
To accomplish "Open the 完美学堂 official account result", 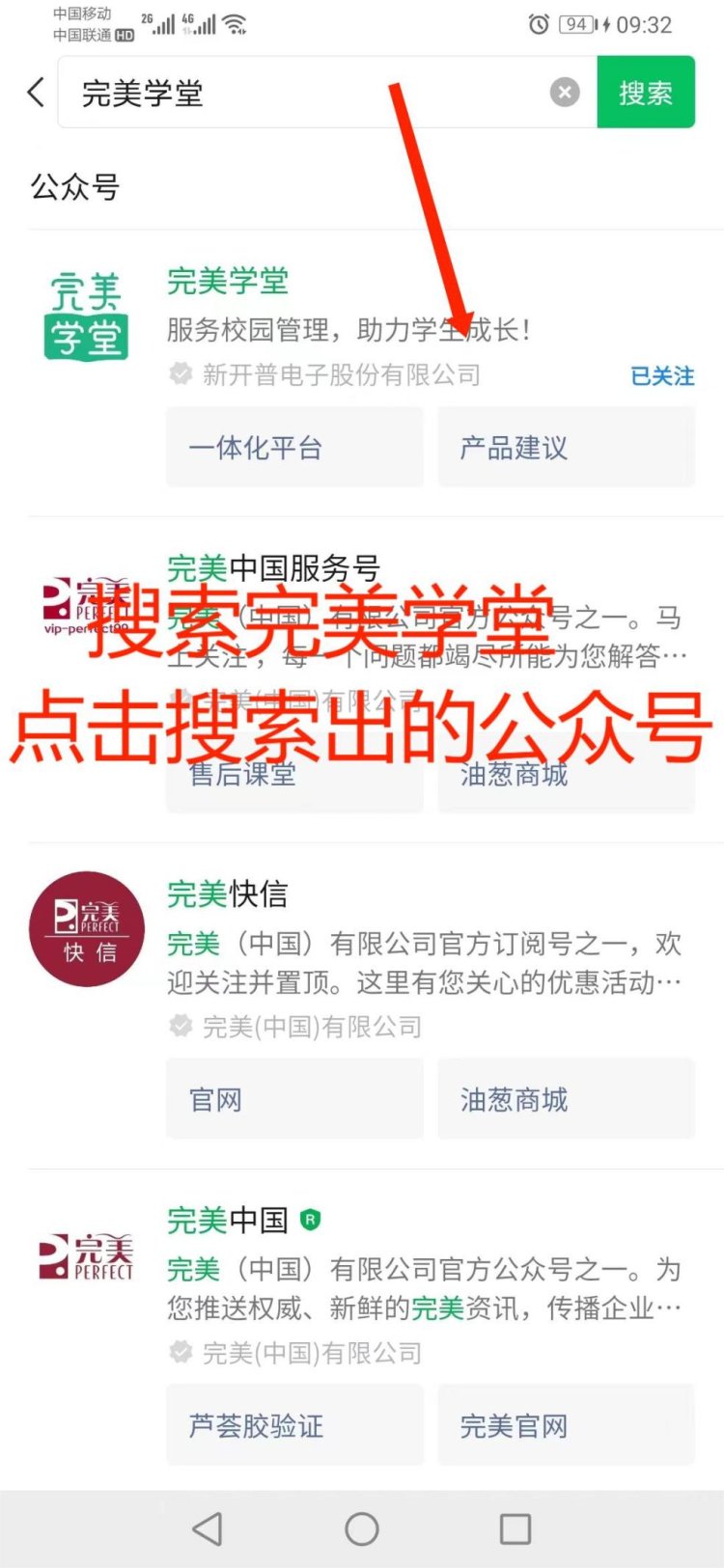I will click(x=228, y=282).
